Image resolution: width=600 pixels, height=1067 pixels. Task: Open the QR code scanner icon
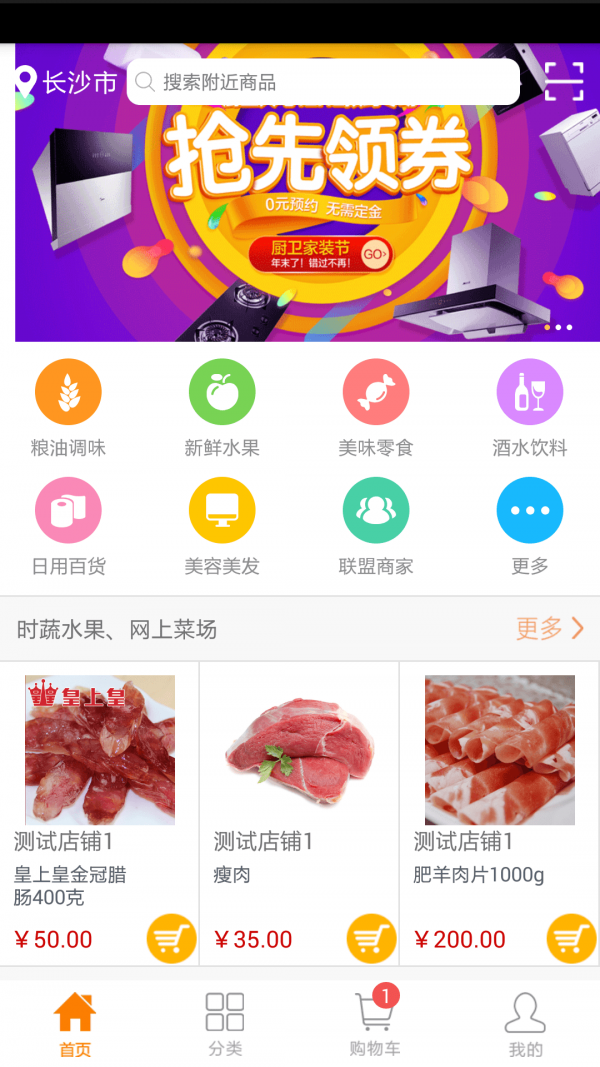click(564, 81)
